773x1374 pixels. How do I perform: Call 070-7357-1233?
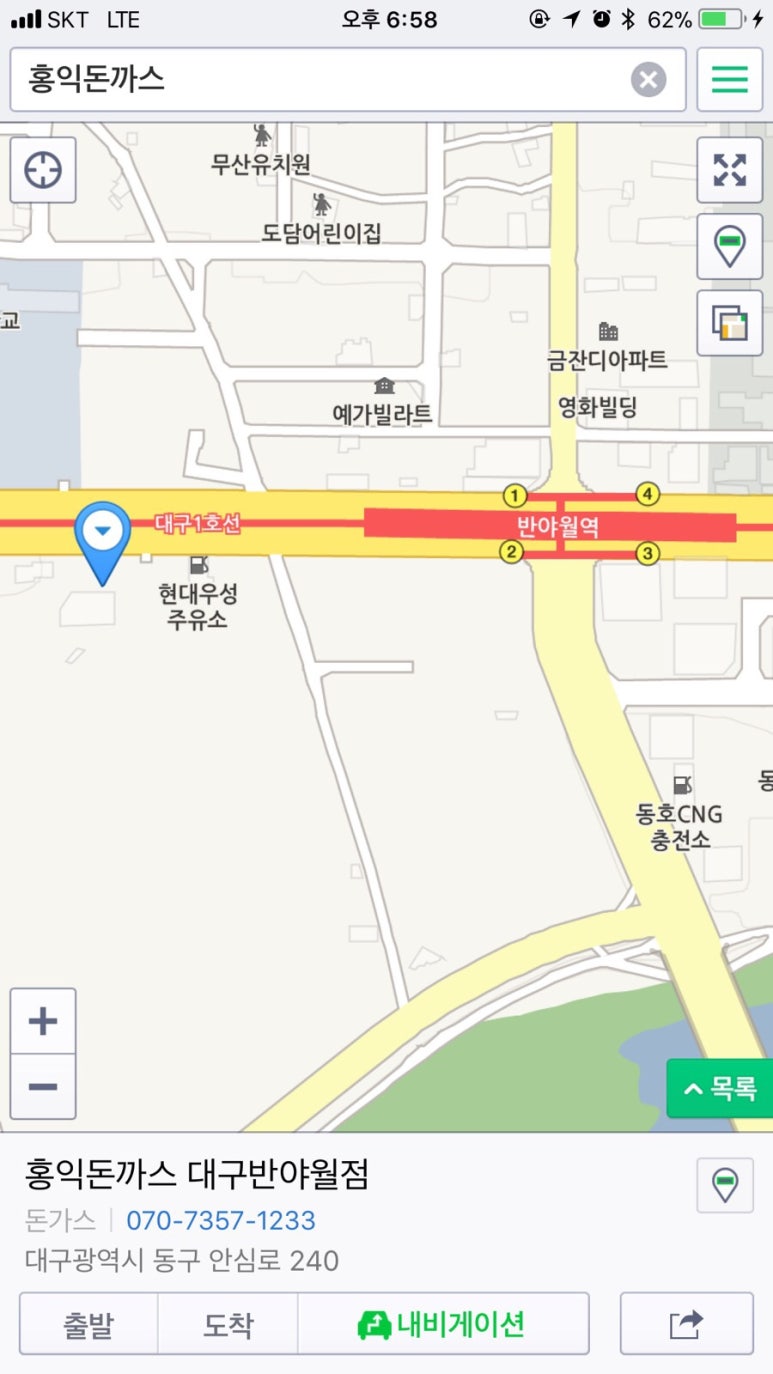click(x=220, y=1220)
